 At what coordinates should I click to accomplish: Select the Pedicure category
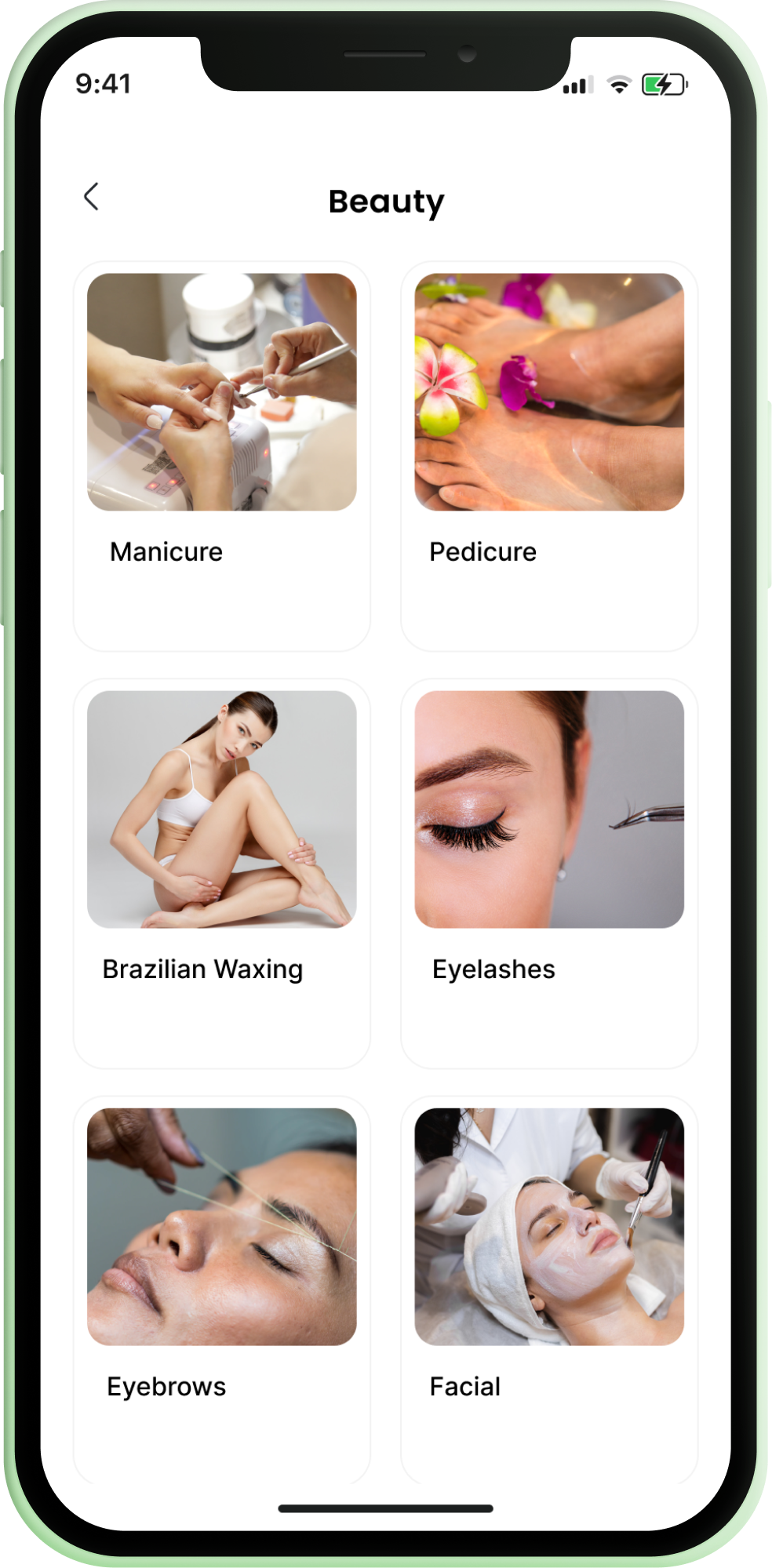[549, 455]
